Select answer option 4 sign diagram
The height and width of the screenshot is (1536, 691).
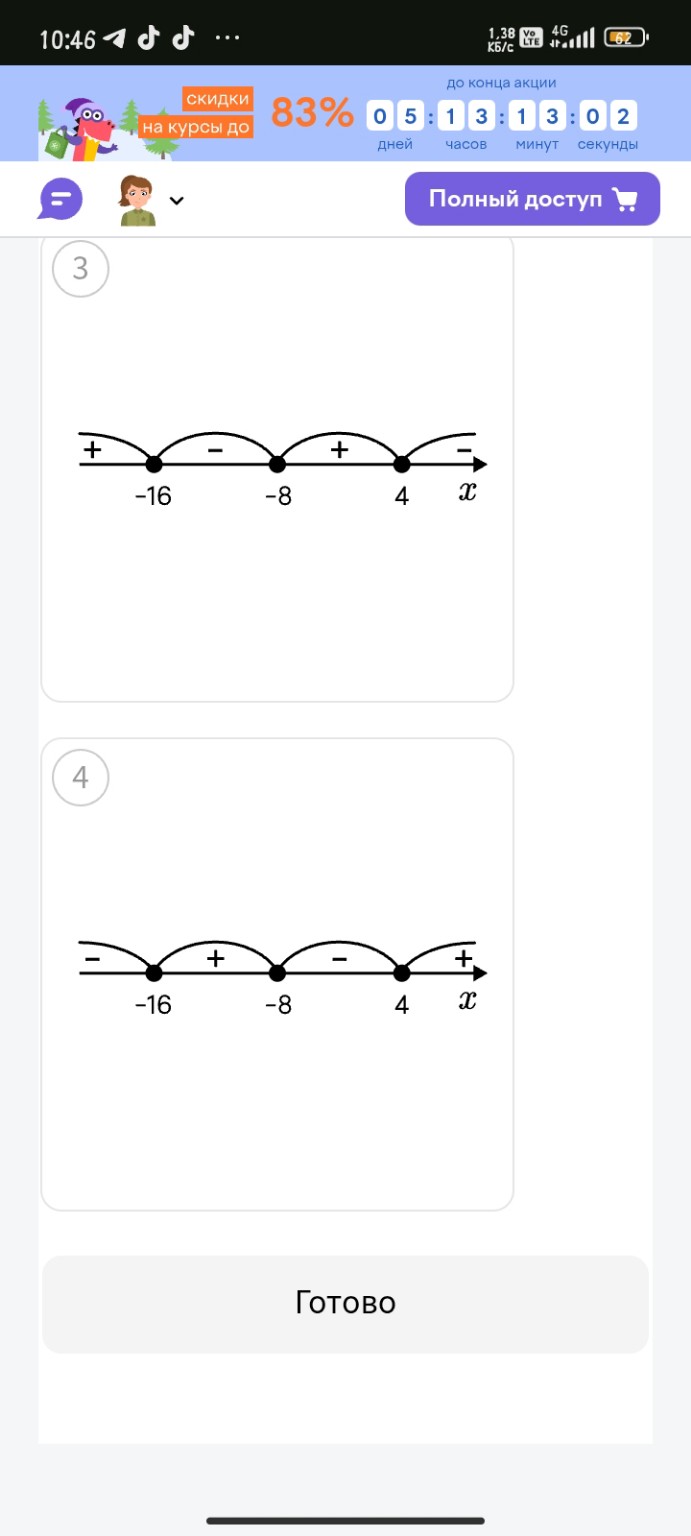277,974
